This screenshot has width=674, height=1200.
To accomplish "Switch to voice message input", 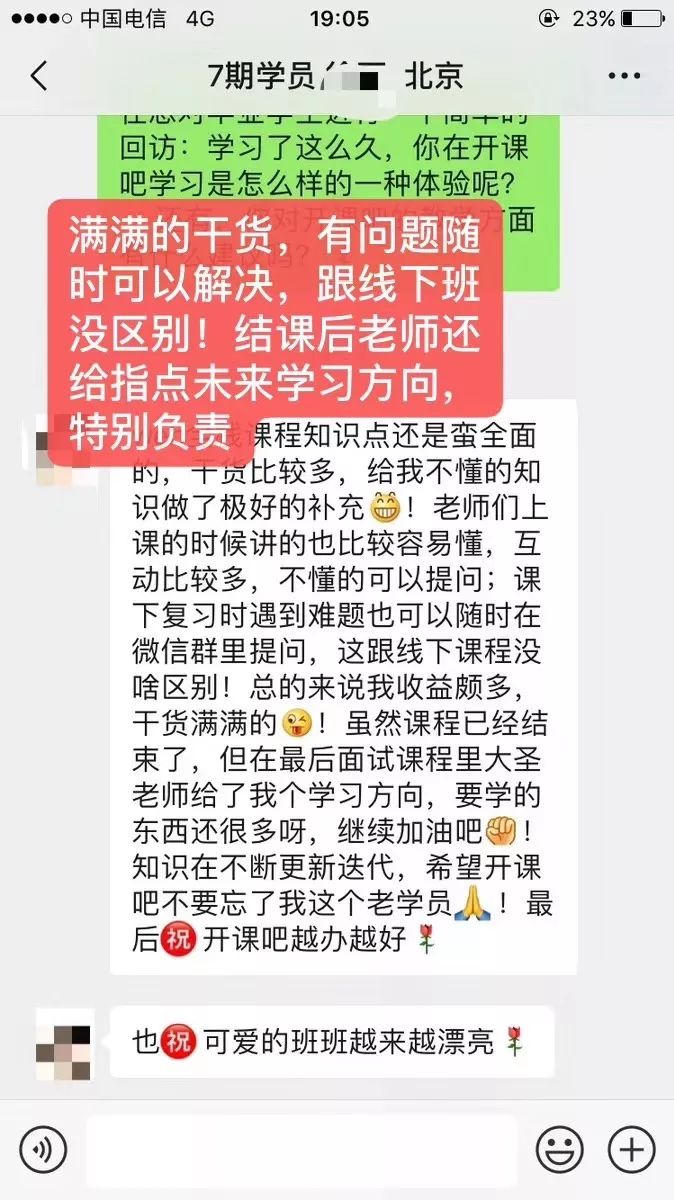I will pyautogui.click(x=42, y=1150).
